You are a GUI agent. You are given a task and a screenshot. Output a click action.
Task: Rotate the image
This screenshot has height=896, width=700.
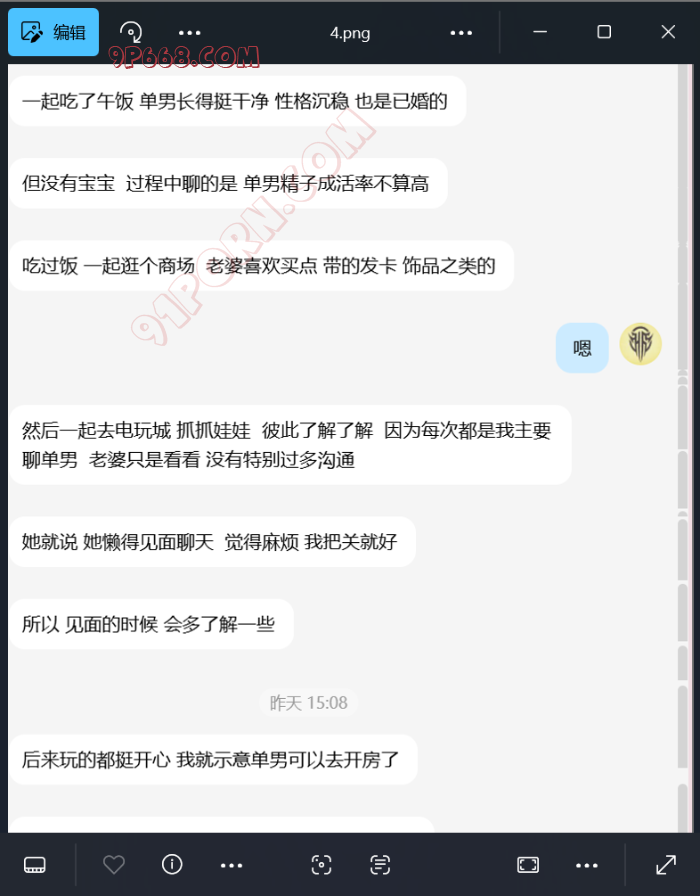(x=130, y=32)
